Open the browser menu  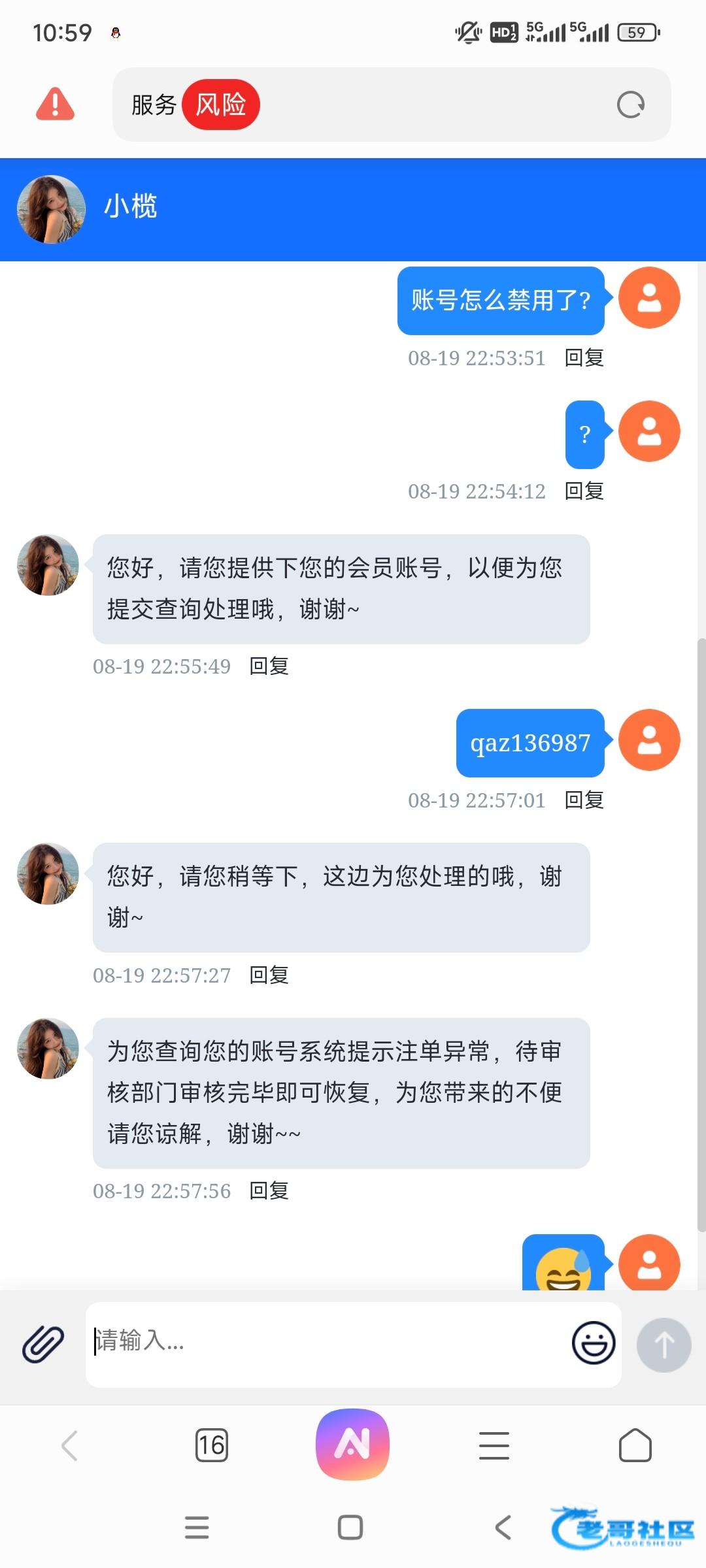tap(494, 1445)
